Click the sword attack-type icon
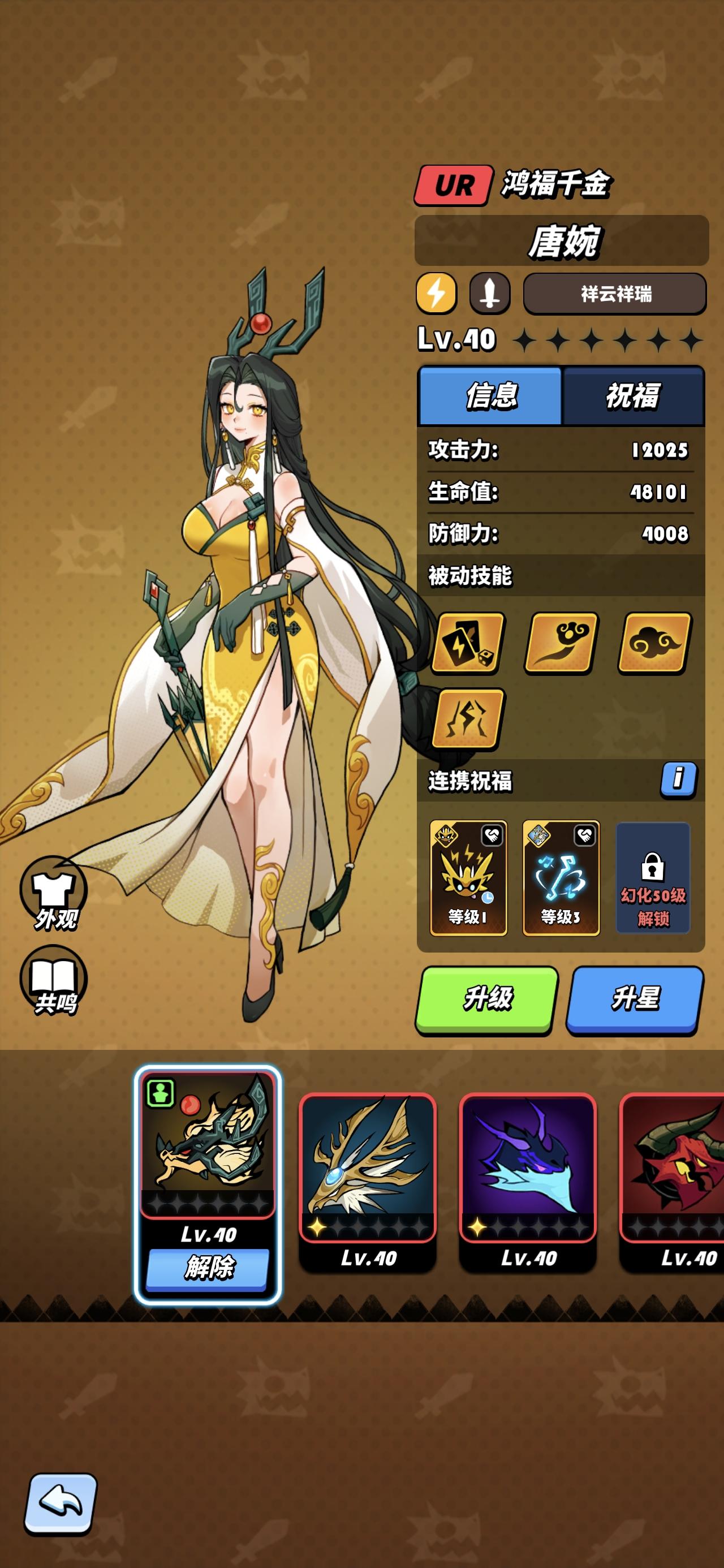 click(x=488, y=295)
